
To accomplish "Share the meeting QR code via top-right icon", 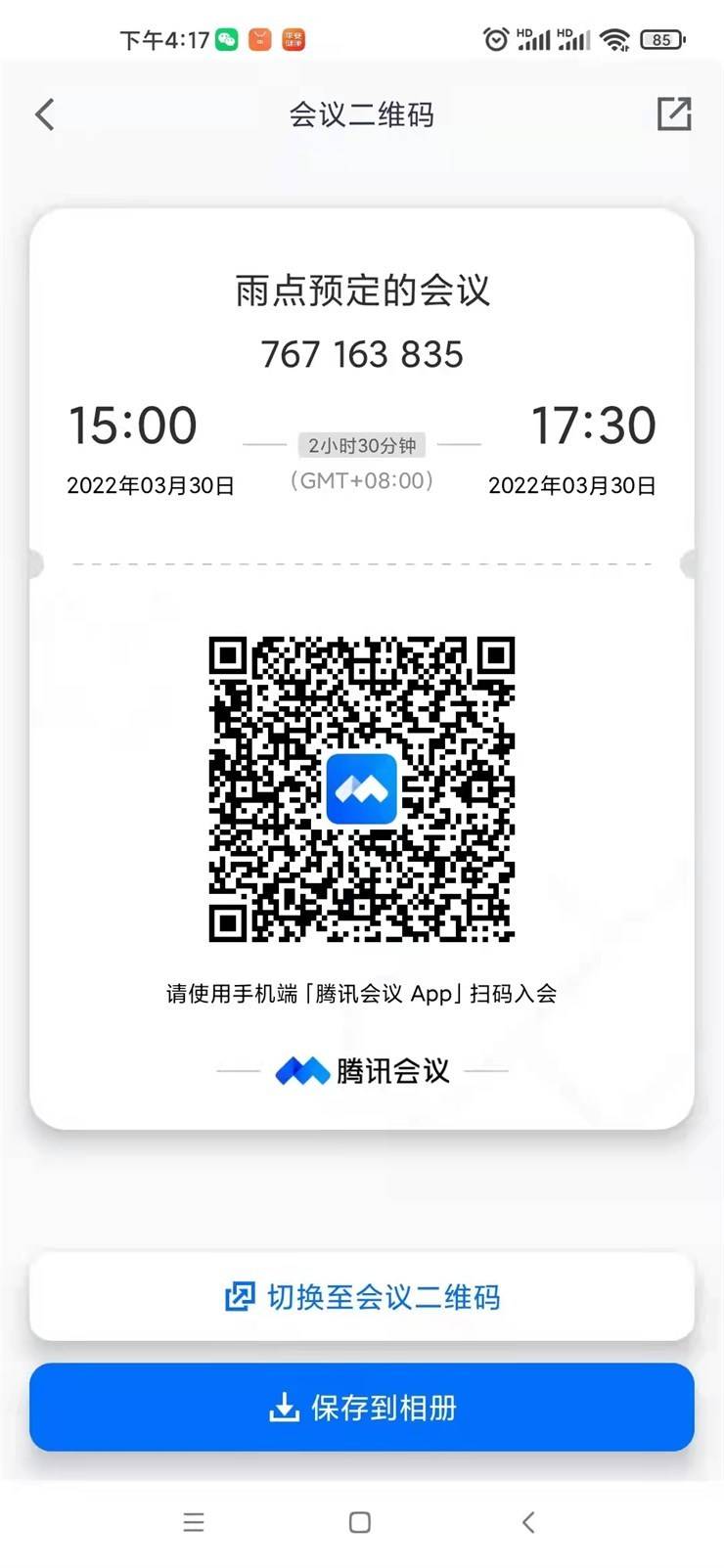I will [673, 114].
